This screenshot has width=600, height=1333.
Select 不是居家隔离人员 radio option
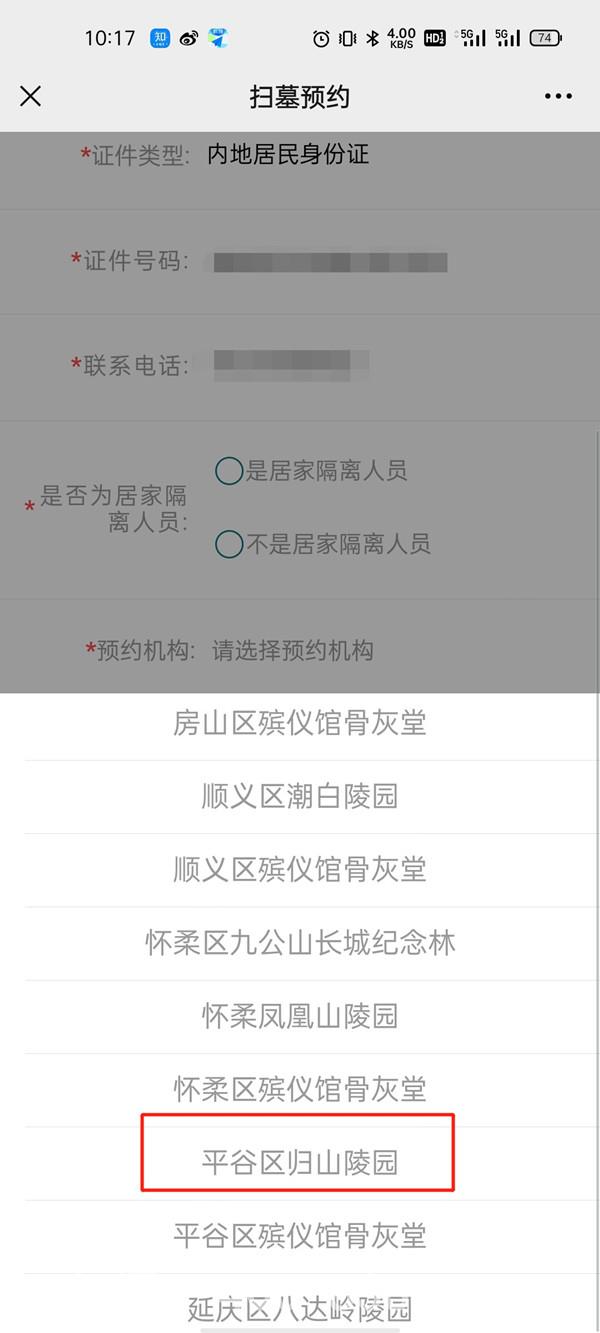click(x=230, y=544)
